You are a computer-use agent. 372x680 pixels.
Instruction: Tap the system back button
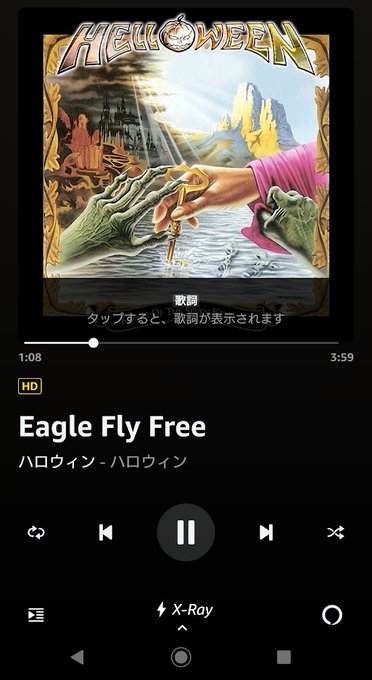pyautogui.click(x=77, y=657)
